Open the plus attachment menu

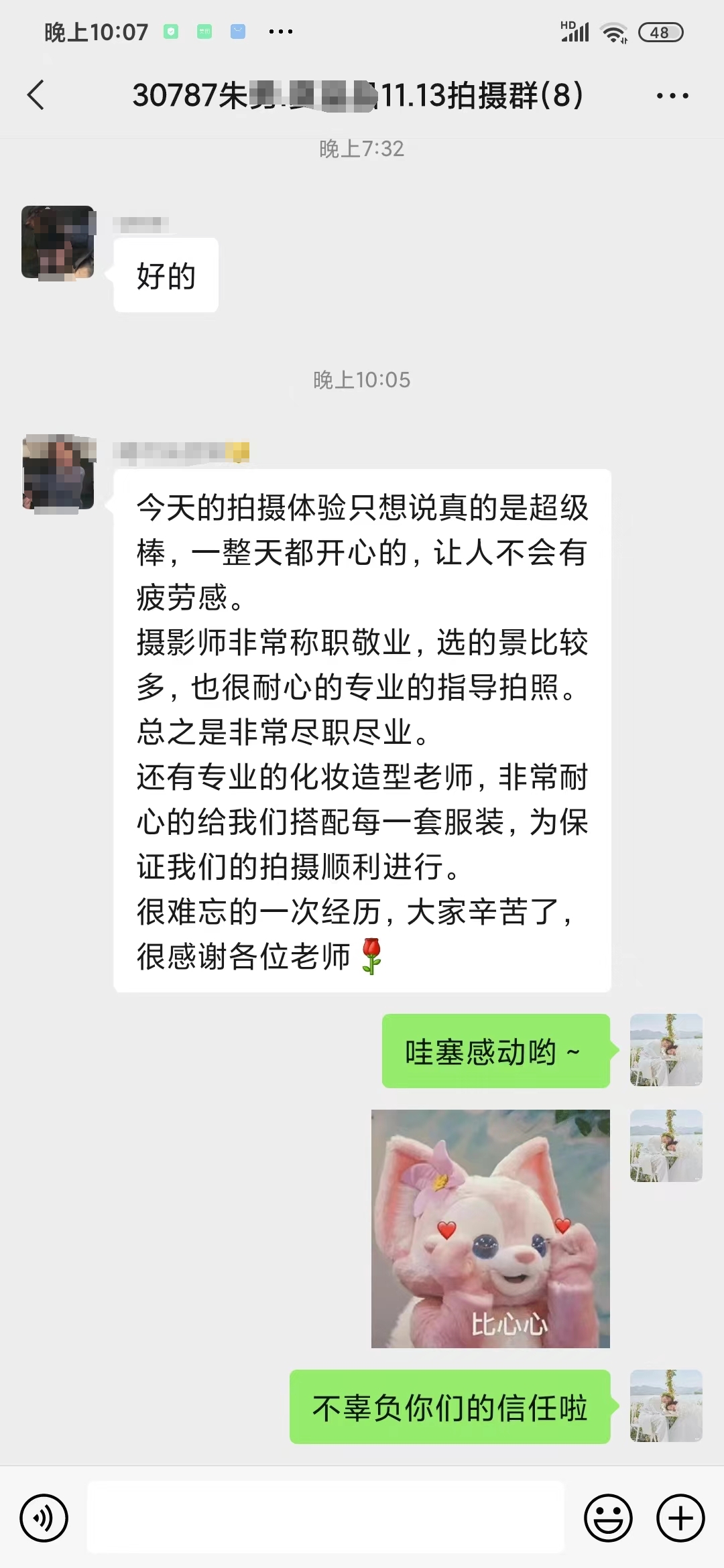[680, 1518]
